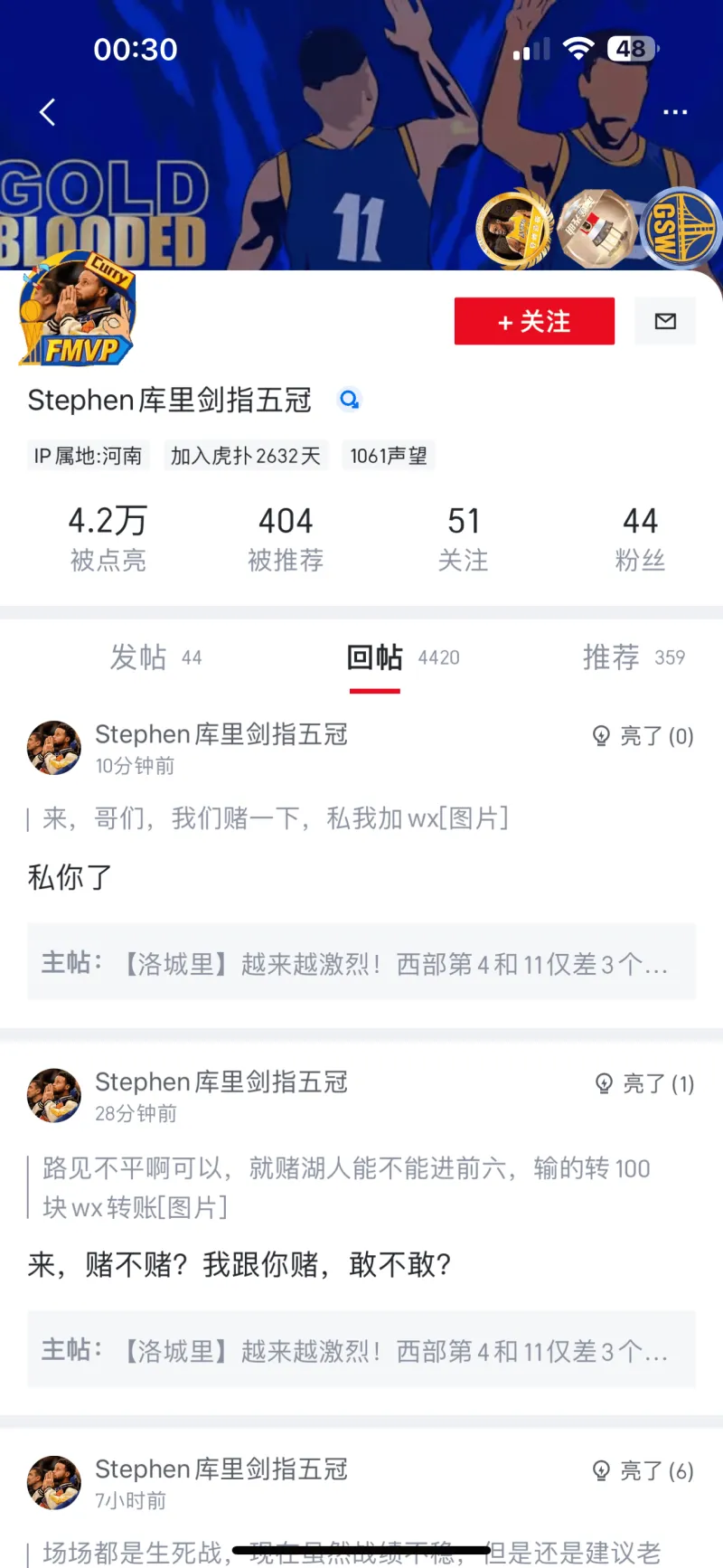
Task: Open the reply "来，赌不赌？我跟你赌，敢不敢？"
Action: tap(239, 1264)
